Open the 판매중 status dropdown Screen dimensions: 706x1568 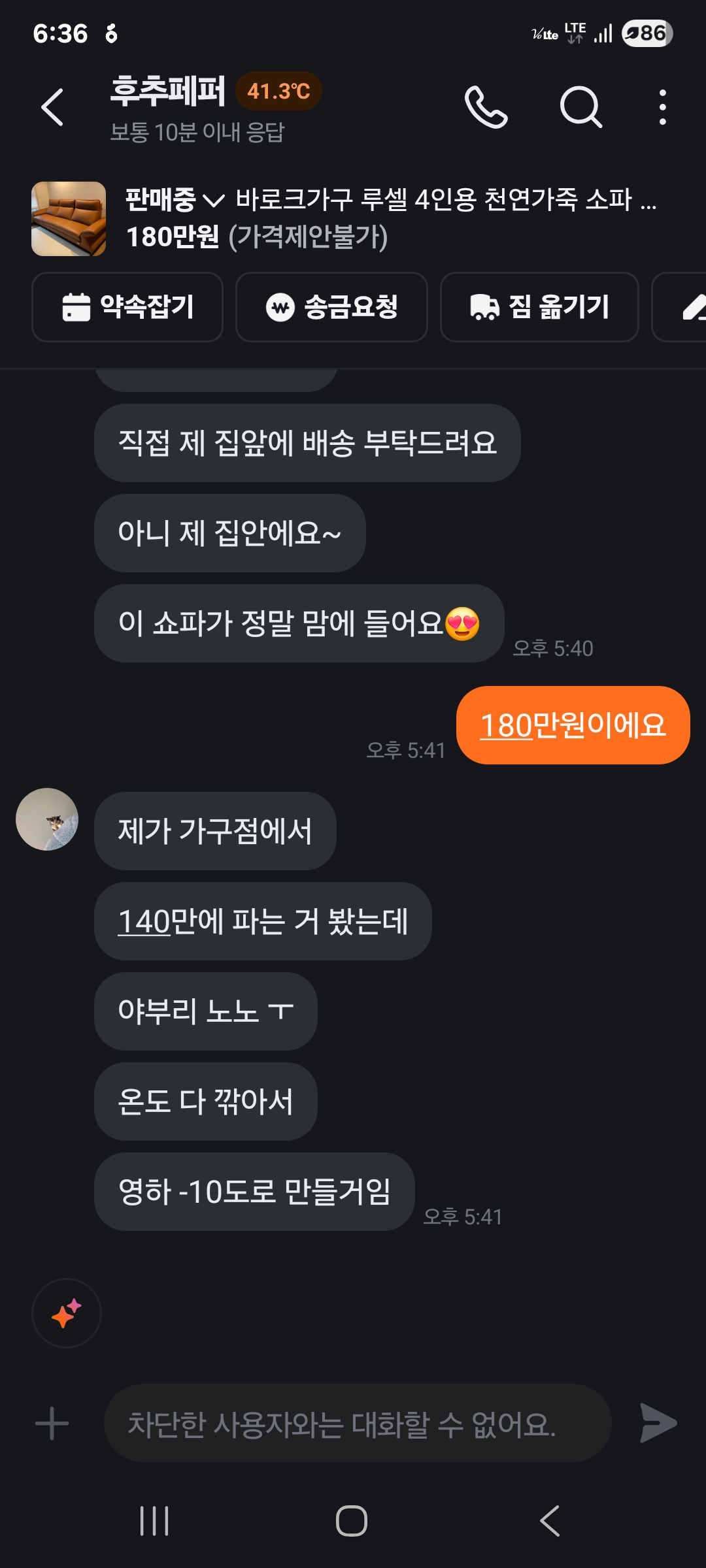coord(175,200)
